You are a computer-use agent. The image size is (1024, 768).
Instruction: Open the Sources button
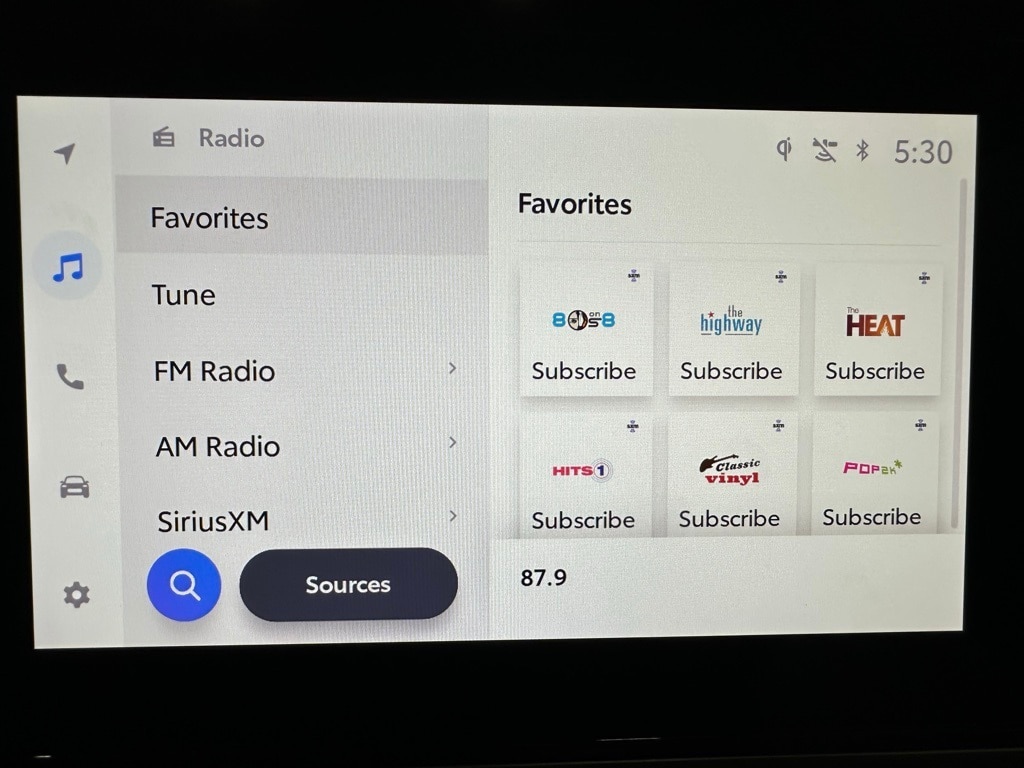click(x=348, y=585)
